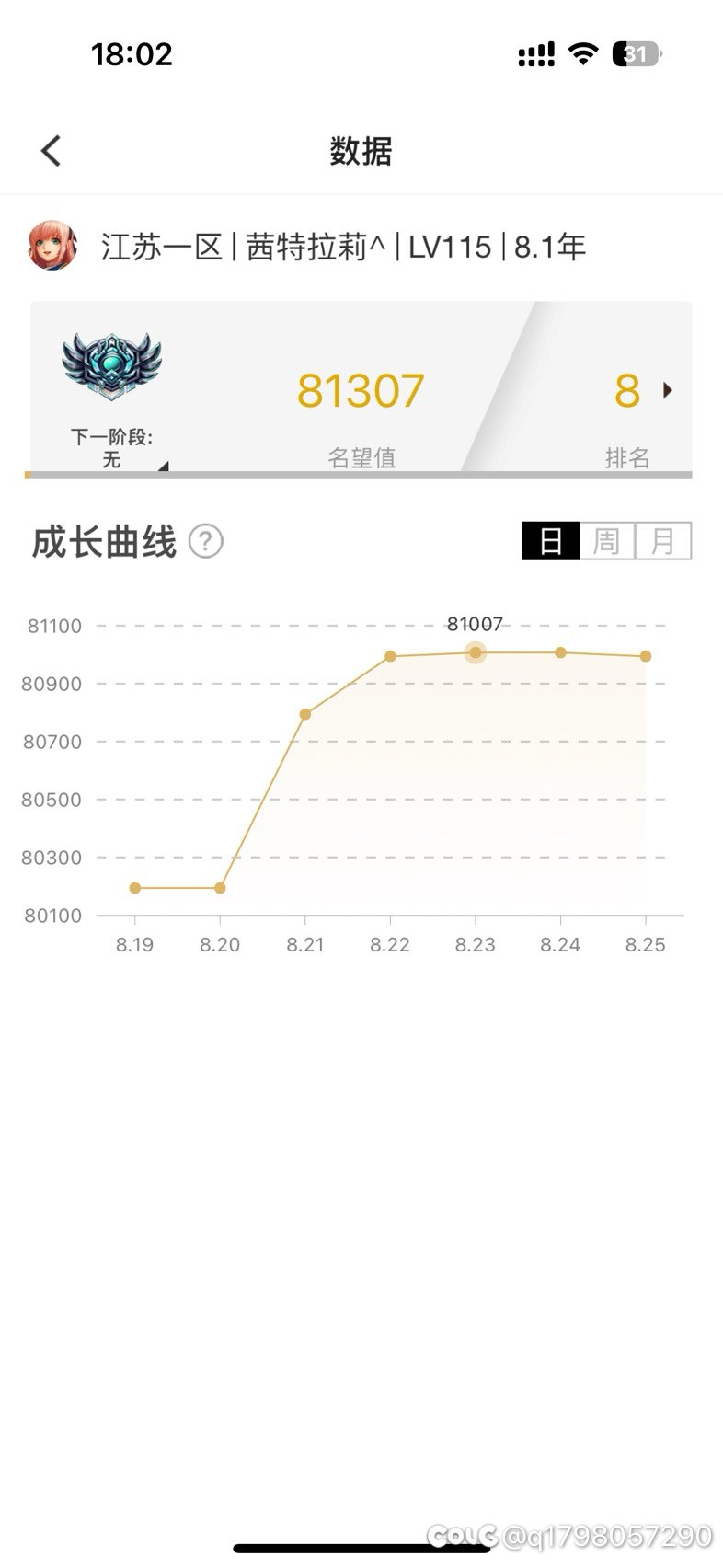This screenshot has height=1568, width=723.
Task: Select the 日 daily view
Action: click(551, 541)
